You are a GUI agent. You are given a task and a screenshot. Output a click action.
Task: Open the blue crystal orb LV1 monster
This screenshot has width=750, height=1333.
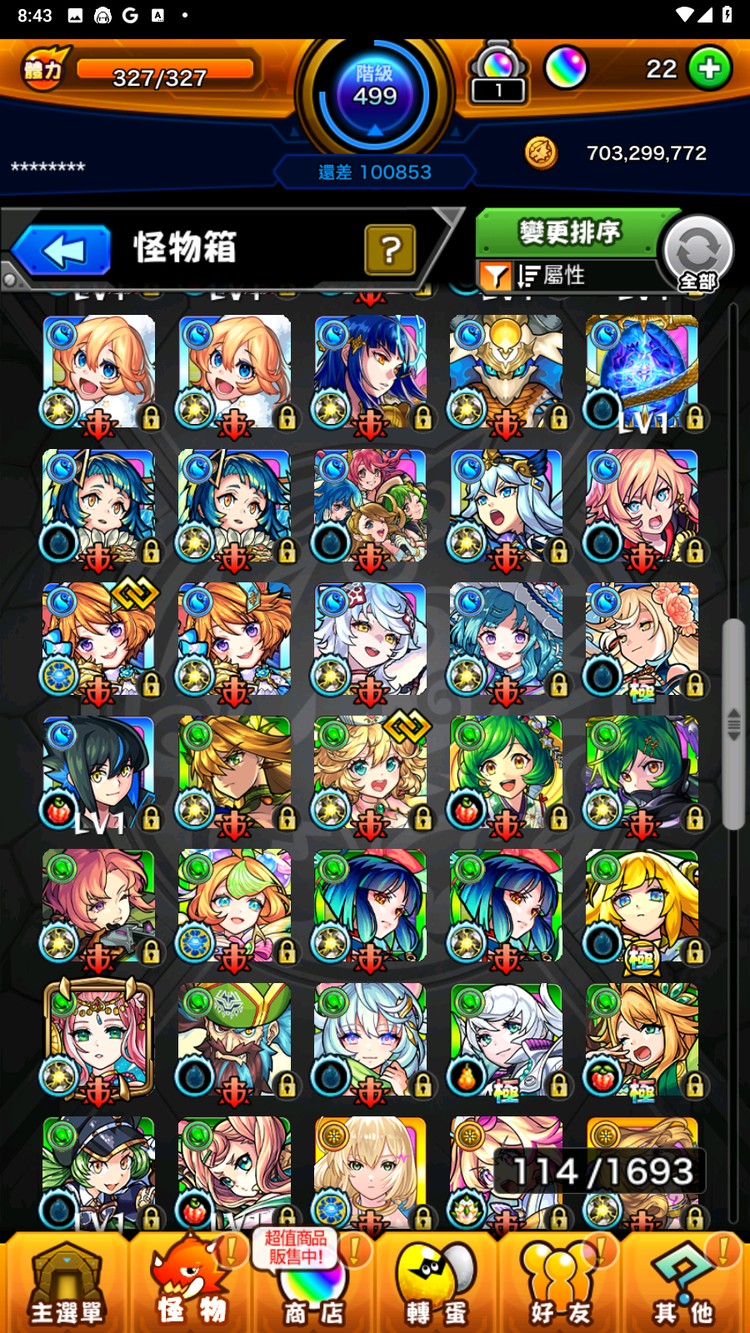pos(642,373)
